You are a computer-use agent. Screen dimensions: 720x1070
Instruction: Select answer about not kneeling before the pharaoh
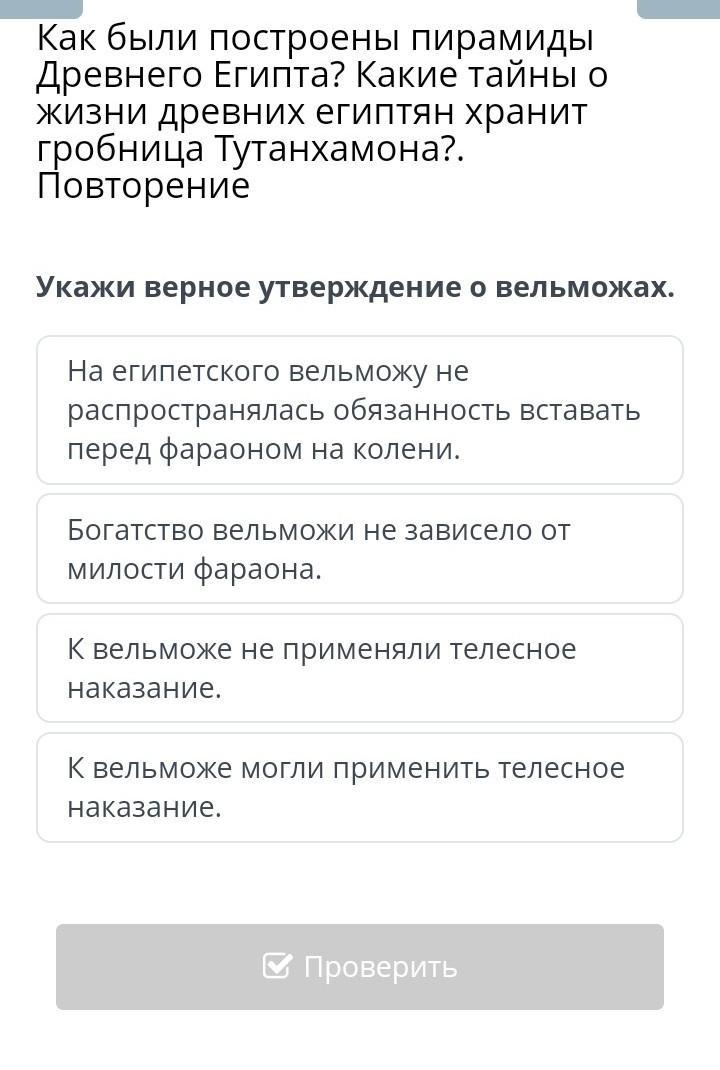[x=360, y=410]
